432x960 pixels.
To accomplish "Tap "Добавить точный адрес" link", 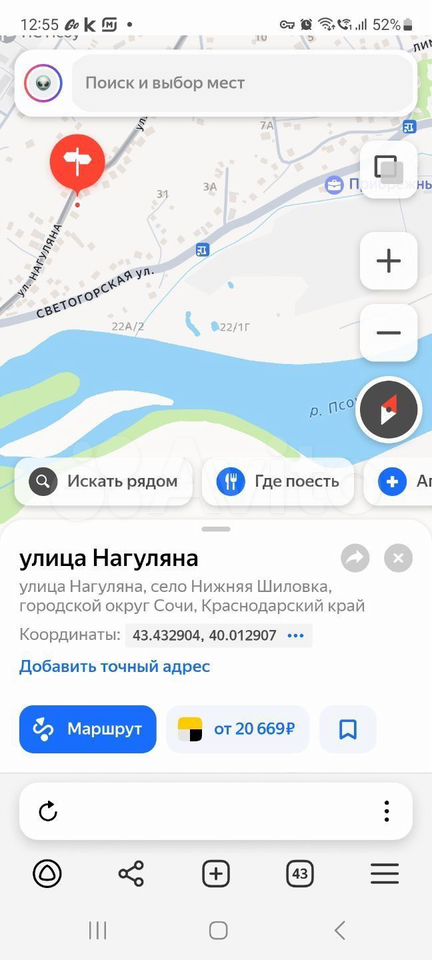I will [x=114, y=666].
